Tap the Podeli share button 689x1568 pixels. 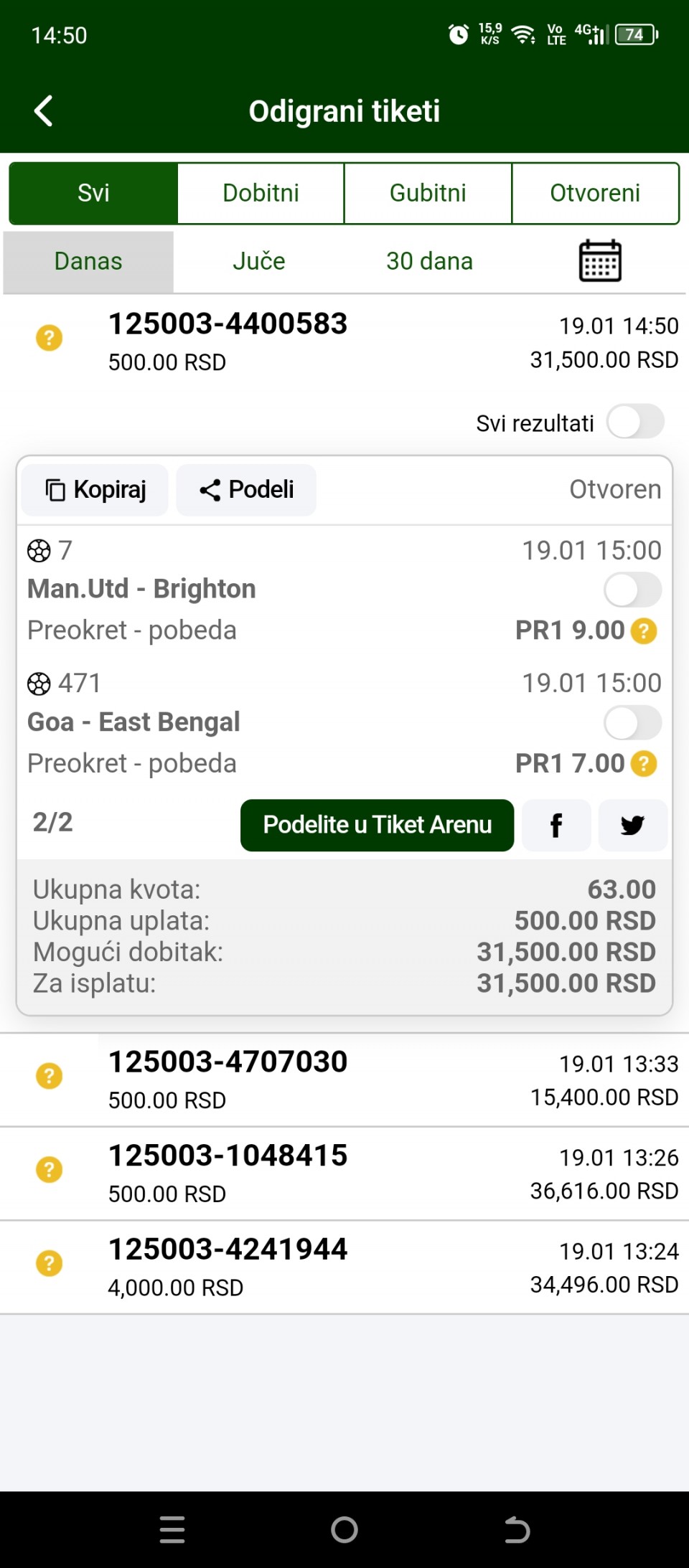coord(246,490)
